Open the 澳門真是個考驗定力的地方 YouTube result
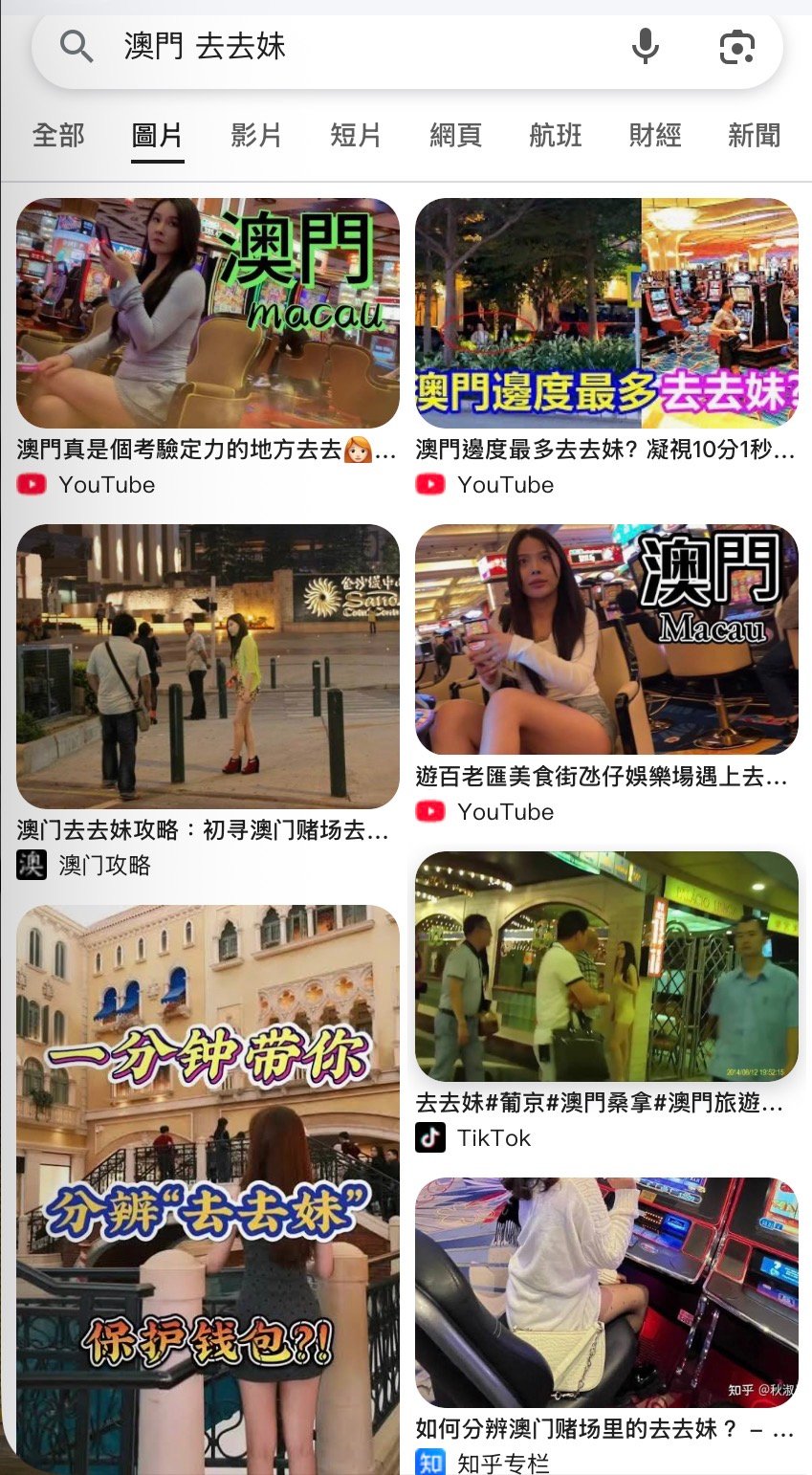Viewport: 812px width, 1475px height. tap(208, 313)
